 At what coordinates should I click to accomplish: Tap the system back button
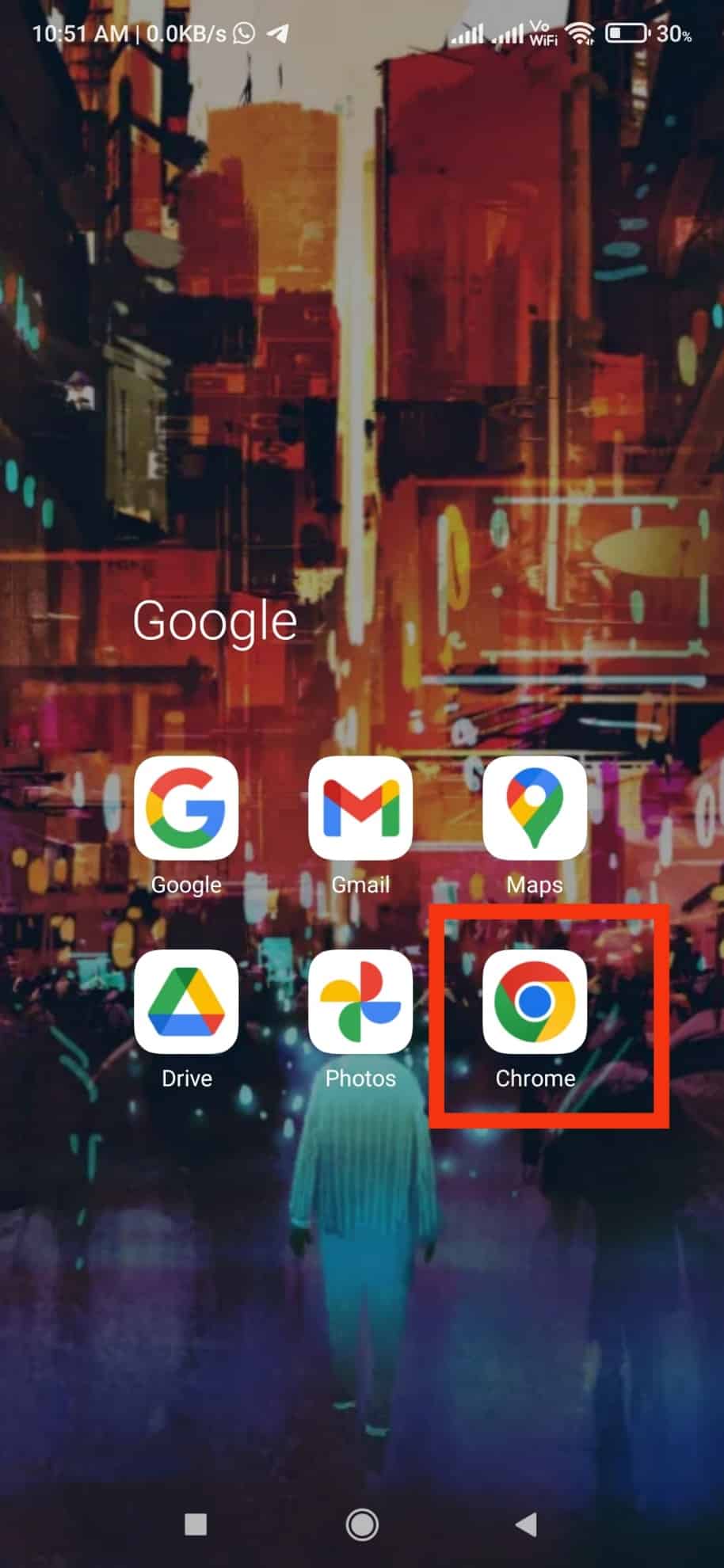click(527, 1524)
